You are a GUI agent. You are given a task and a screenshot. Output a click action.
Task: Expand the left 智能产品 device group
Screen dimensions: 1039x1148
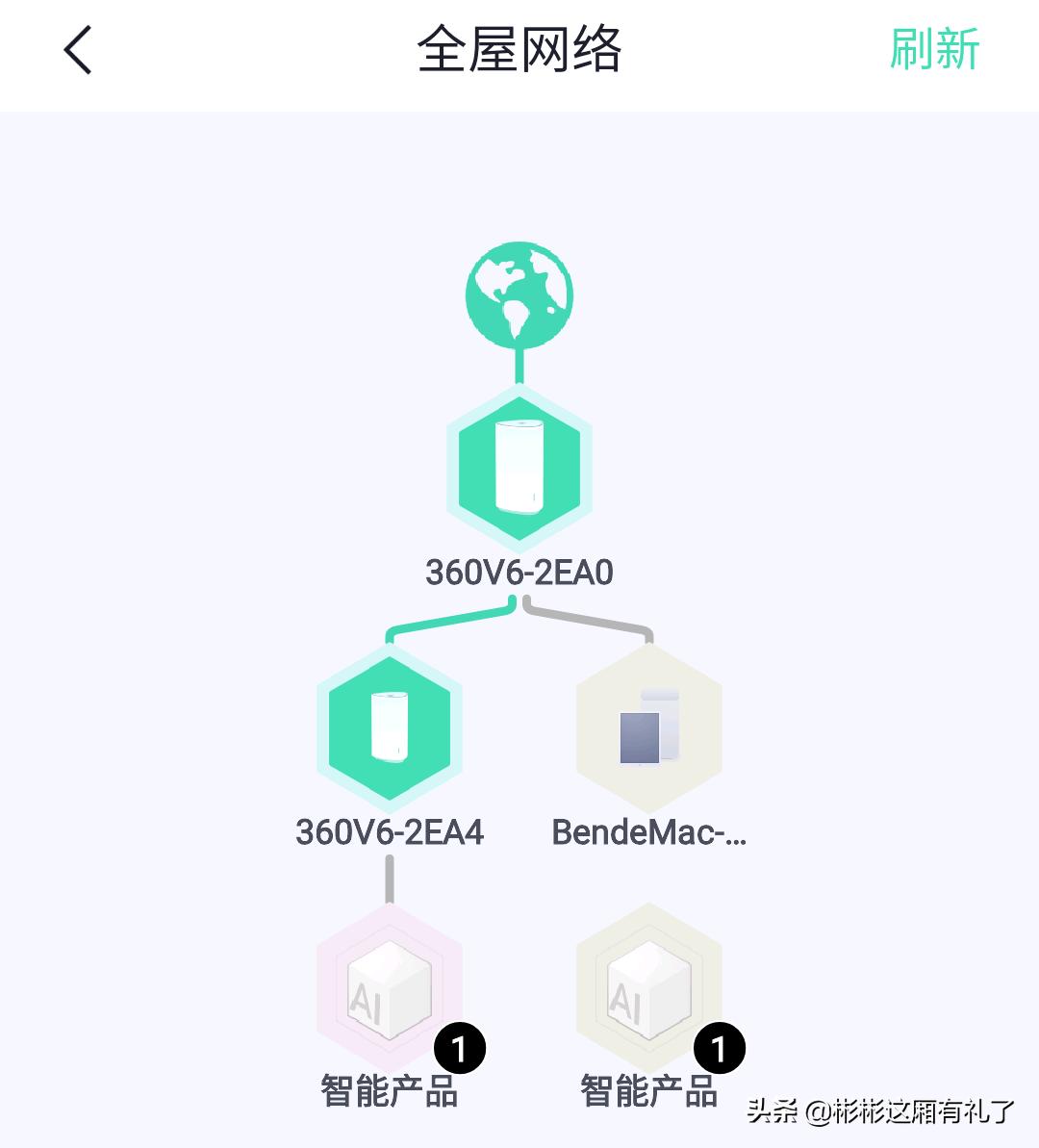(x=389, y=1093)
